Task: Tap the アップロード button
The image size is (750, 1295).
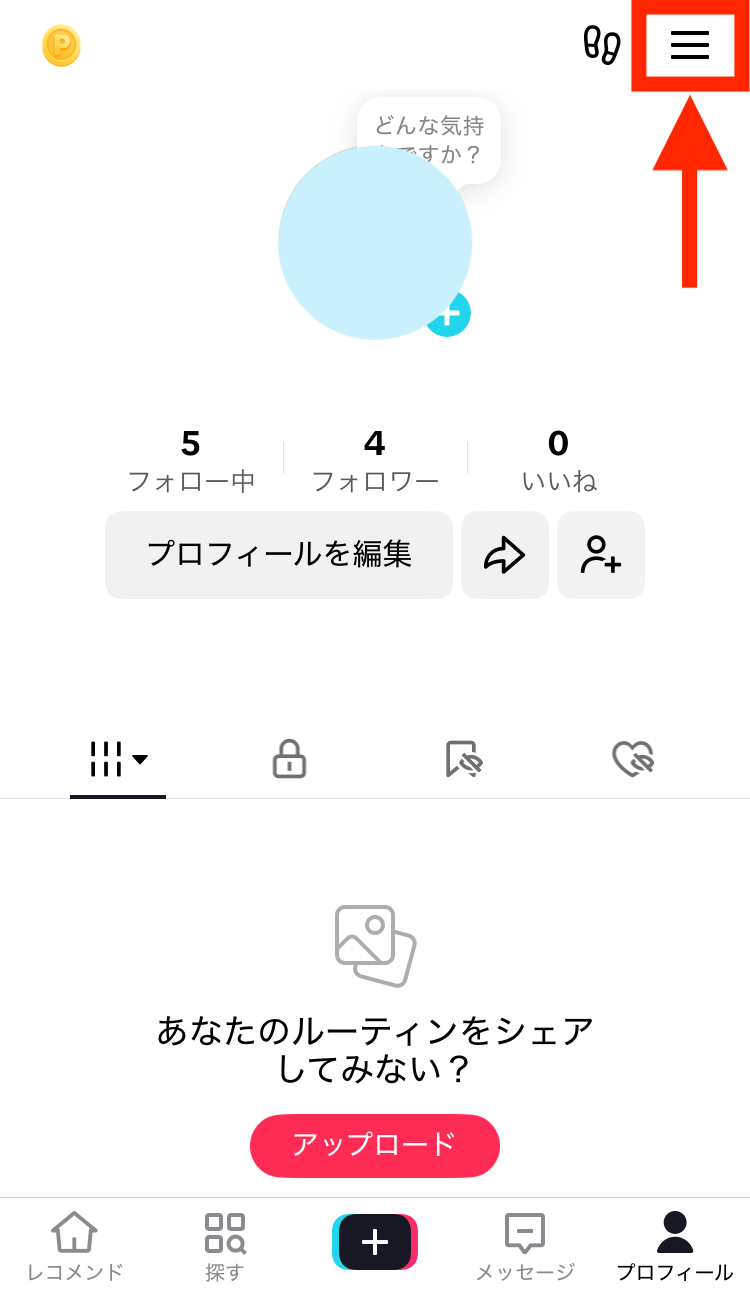Action: coord(375,1145)
